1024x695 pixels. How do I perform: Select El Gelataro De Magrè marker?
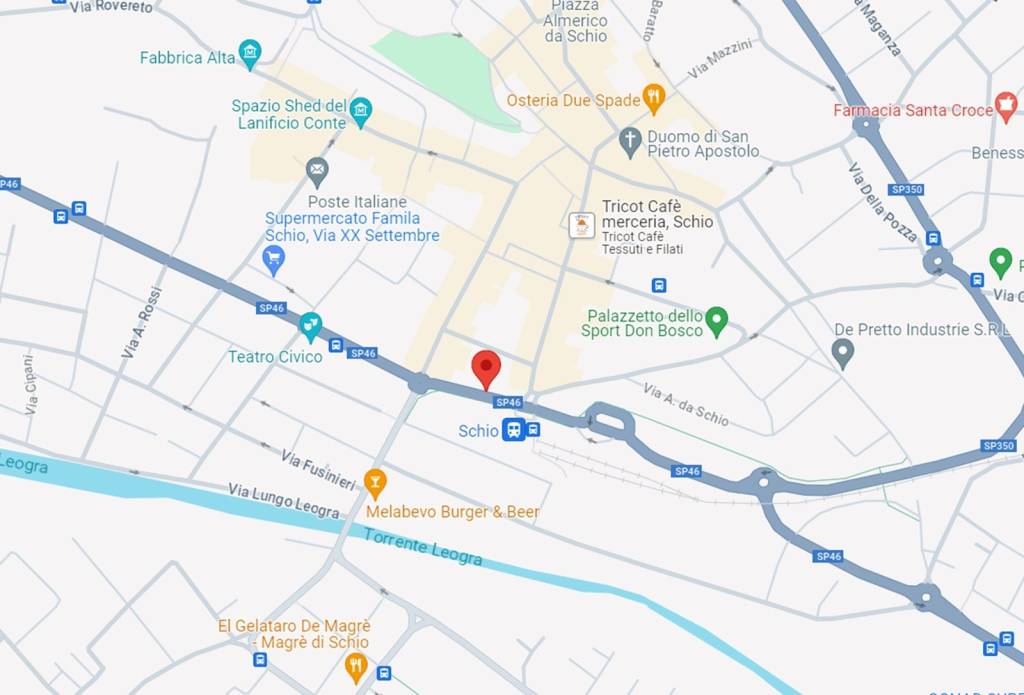click(x=356, y=665)
